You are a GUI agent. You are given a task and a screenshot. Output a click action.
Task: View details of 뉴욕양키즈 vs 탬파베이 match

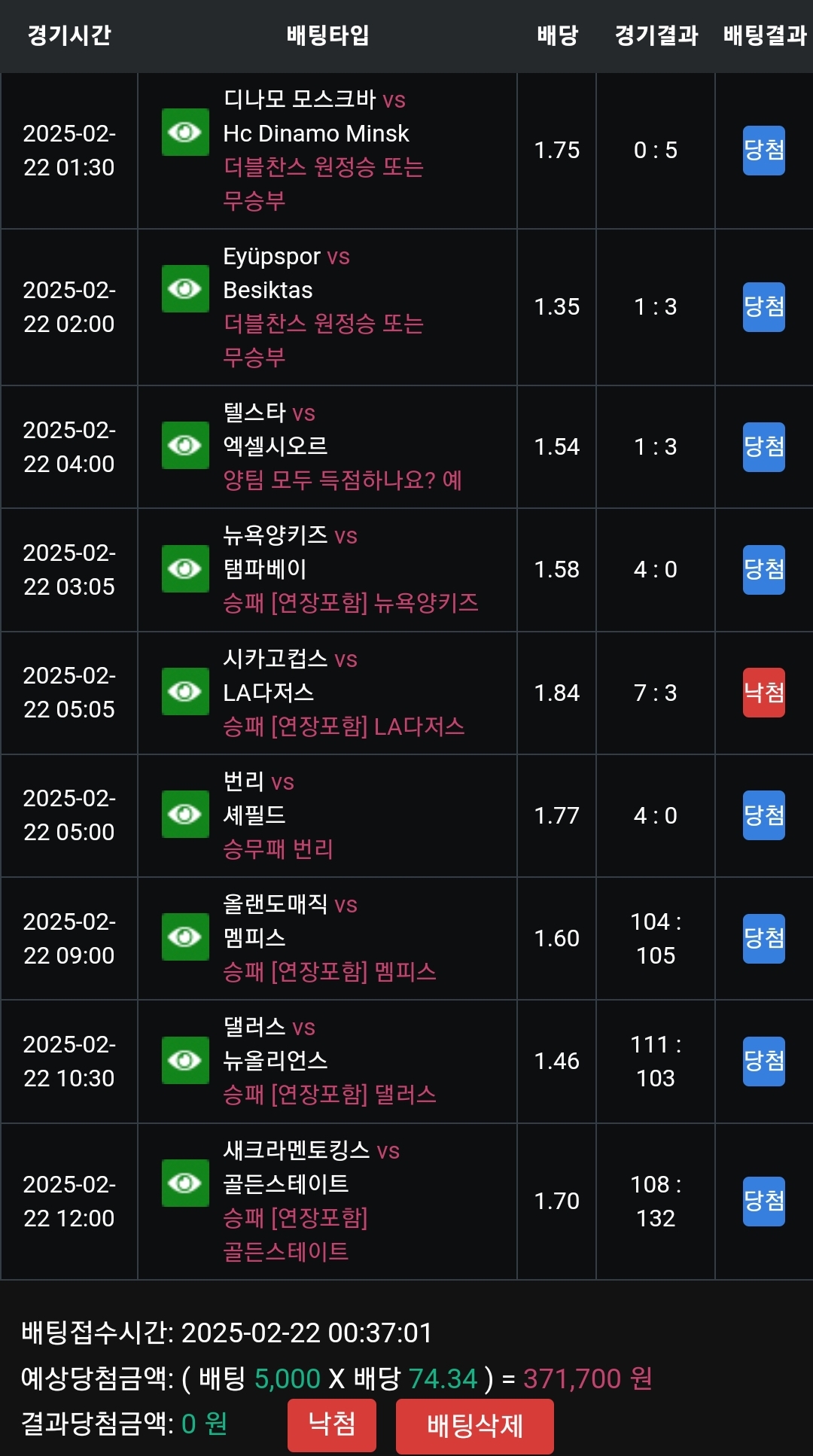[x=185, y=568]
